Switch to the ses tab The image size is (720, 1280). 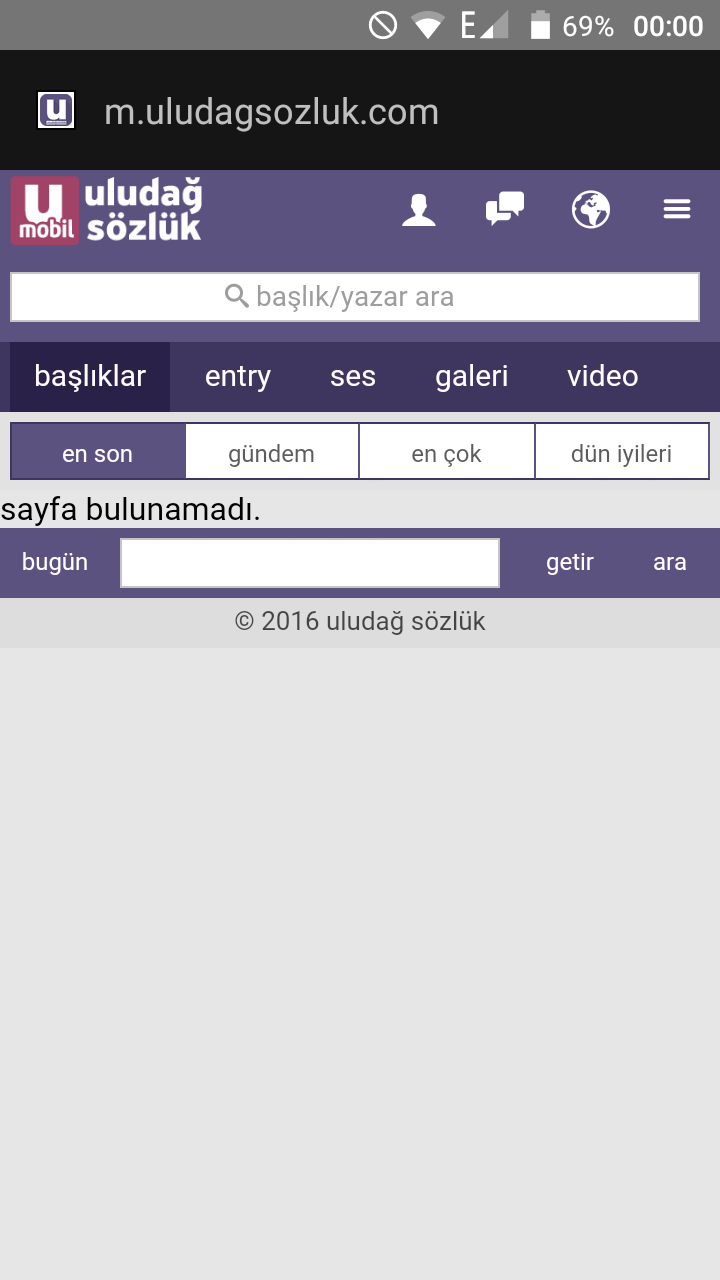click(x=353, y=376)
